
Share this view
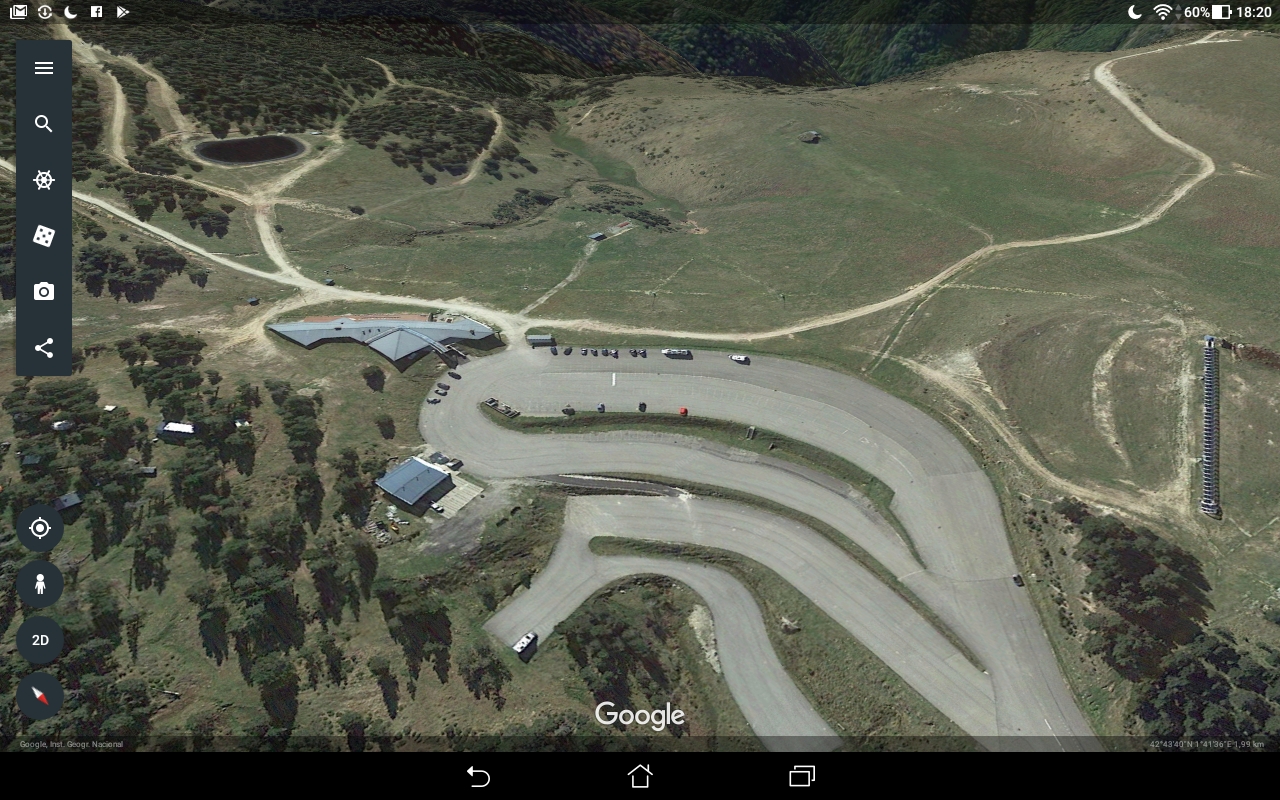(43, 348)
